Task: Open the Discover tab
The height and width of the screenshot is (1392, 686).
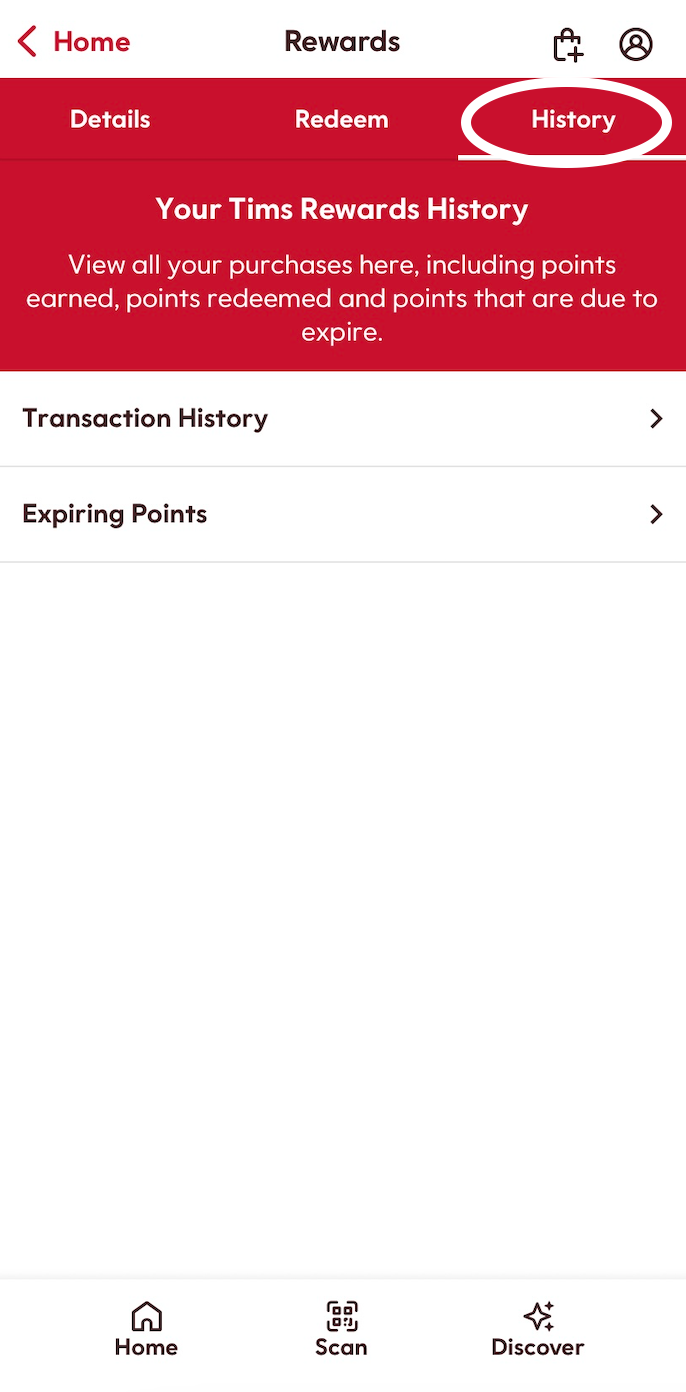Action: click(x=538, y=1329)
